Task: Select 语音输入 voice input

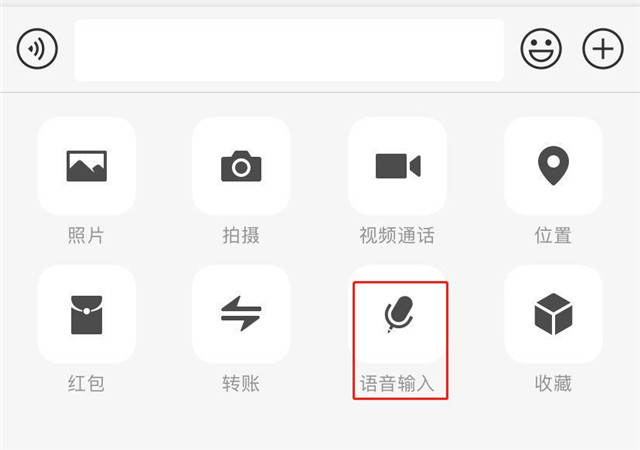Action: (397, 315)
